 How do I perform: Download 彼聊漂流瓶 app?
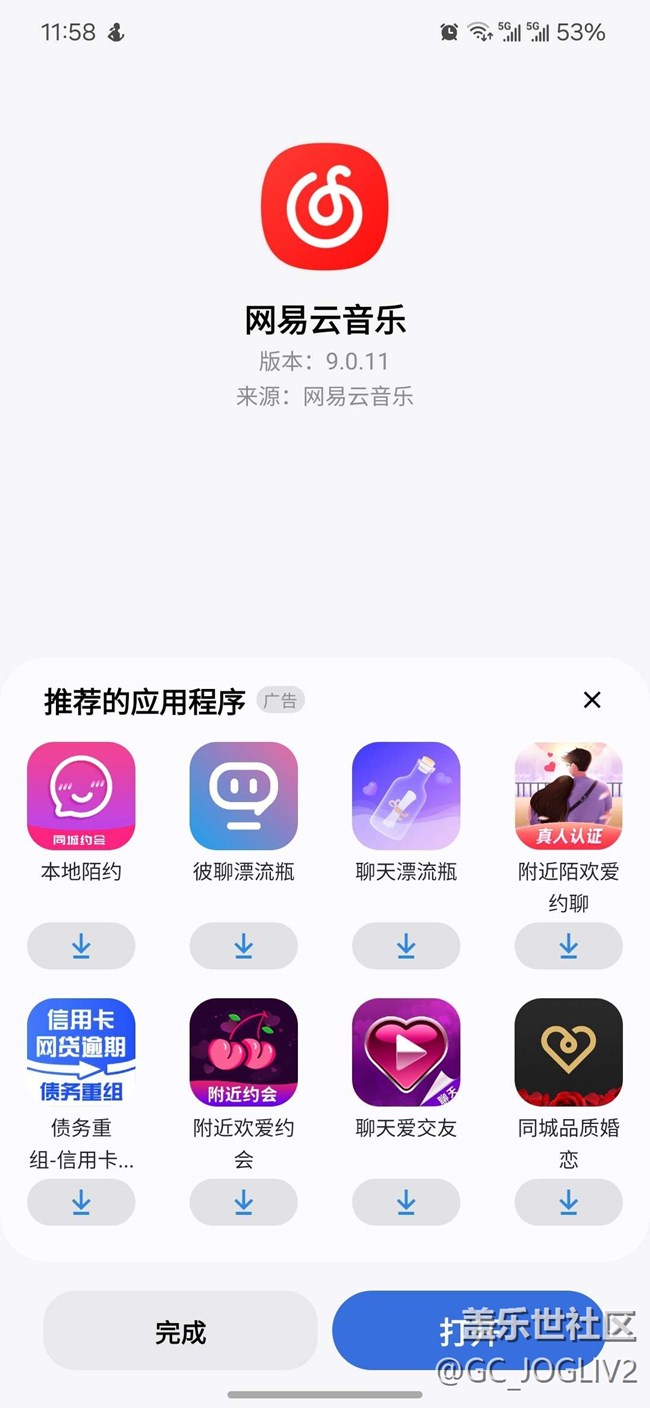point(243,946)
